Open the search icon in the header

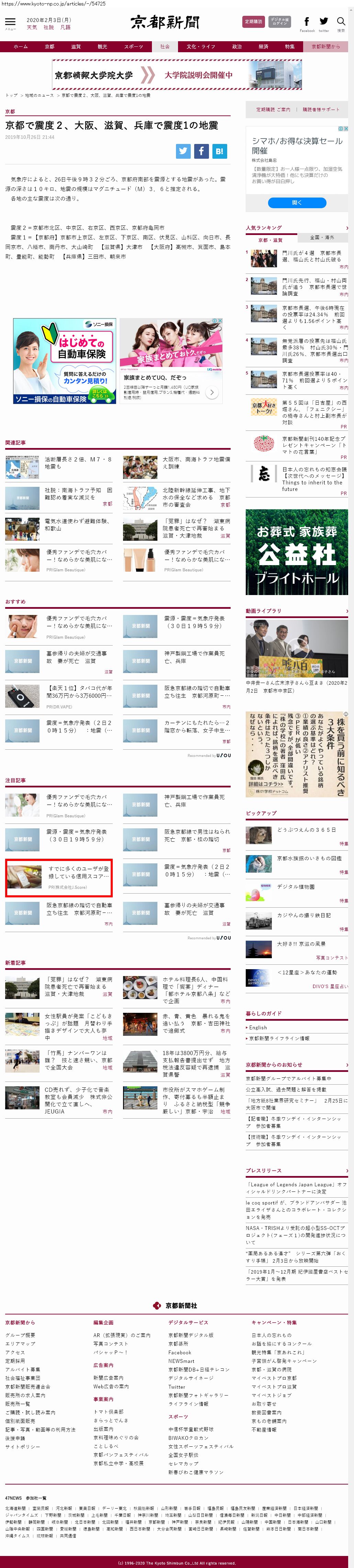(x=341, y=23)
